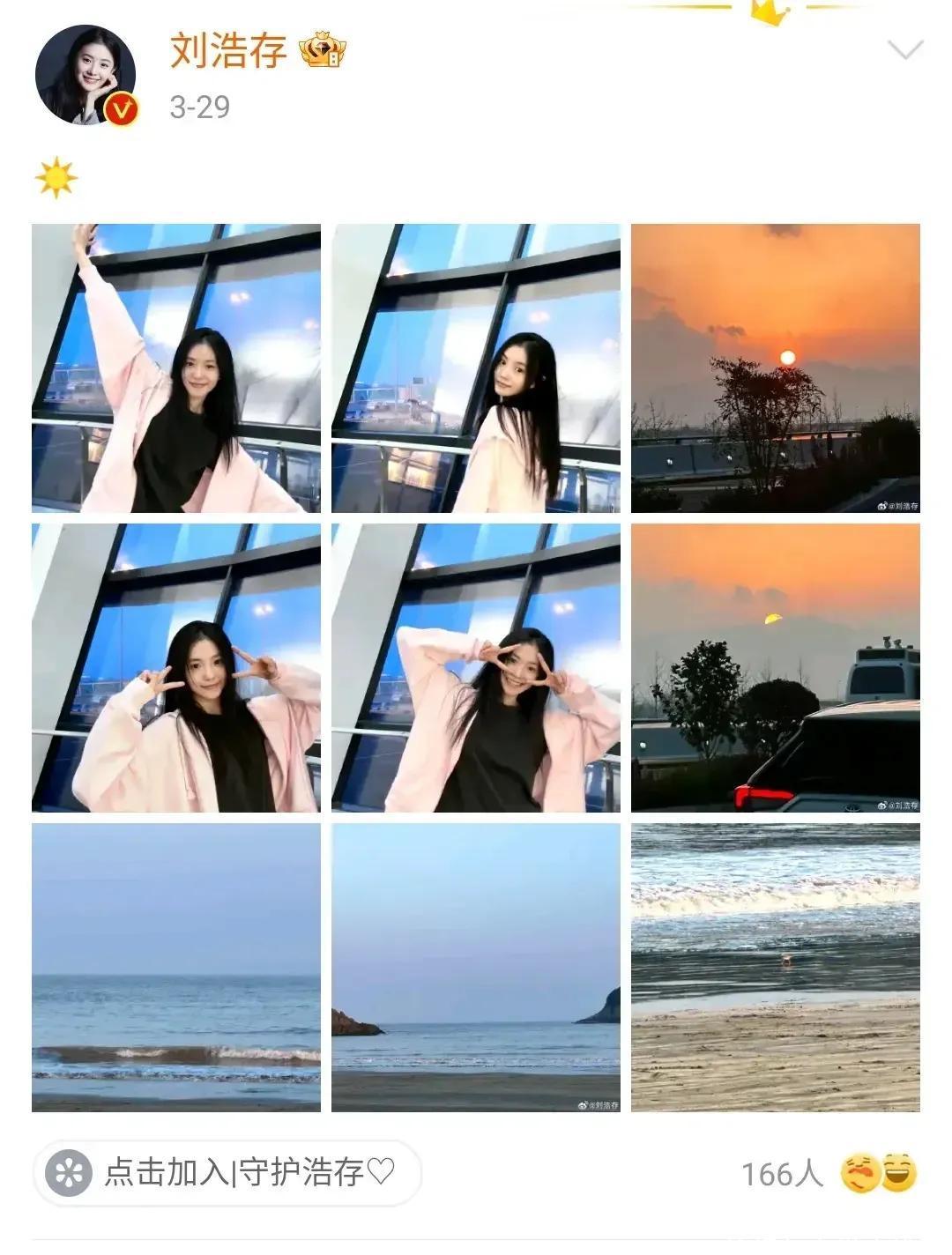Viewport: 952px width, 1255px height.
Task: Open beach photo with sandy shore
Action: (776, 968)
